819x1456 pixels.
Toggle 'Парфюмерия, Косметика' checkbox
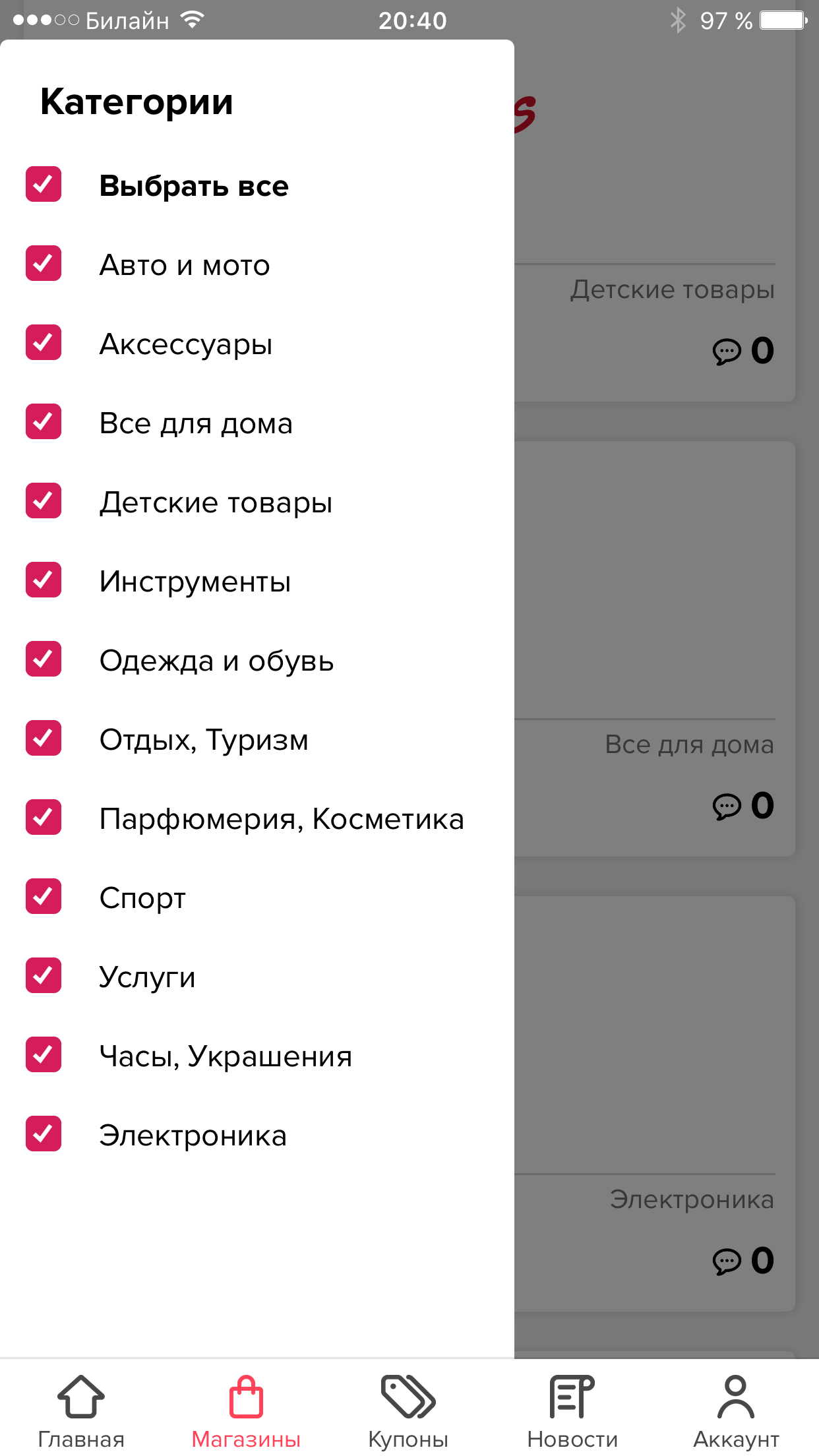pyautogui.click(x=44, y=817)
